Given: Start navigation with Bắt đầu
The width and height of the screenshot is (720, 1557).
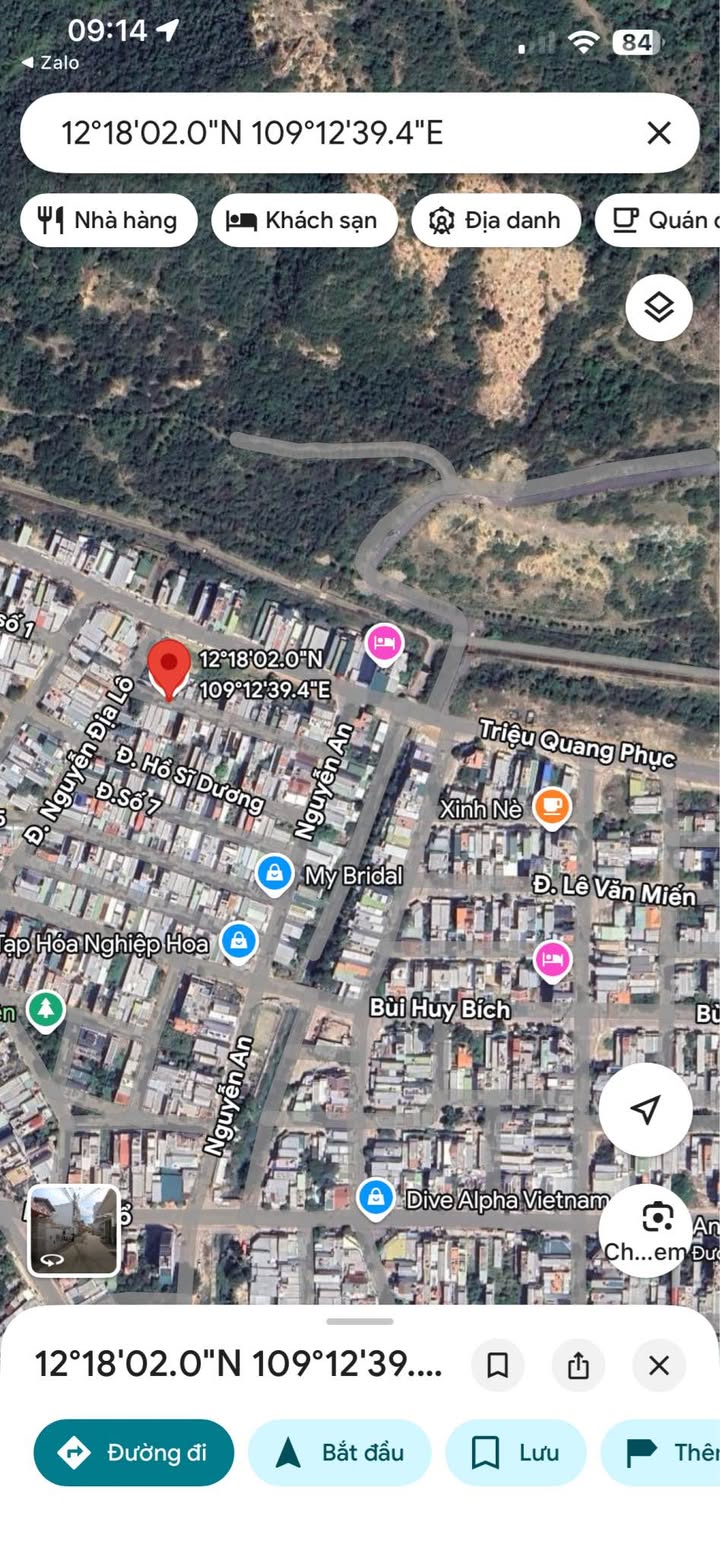Looking at the screenshot, I should [339, 1452].
